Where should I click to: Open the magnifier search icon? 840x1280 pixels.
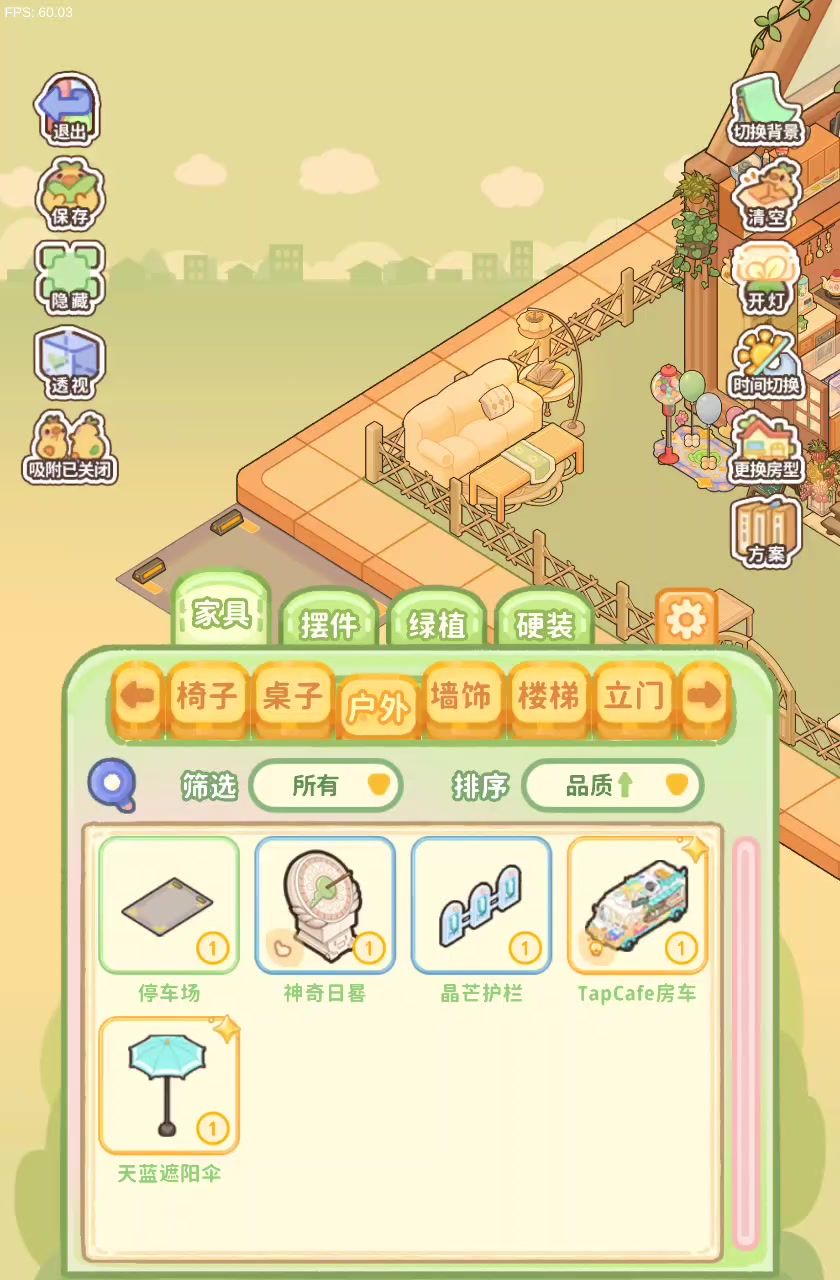[x=111, y=784]
